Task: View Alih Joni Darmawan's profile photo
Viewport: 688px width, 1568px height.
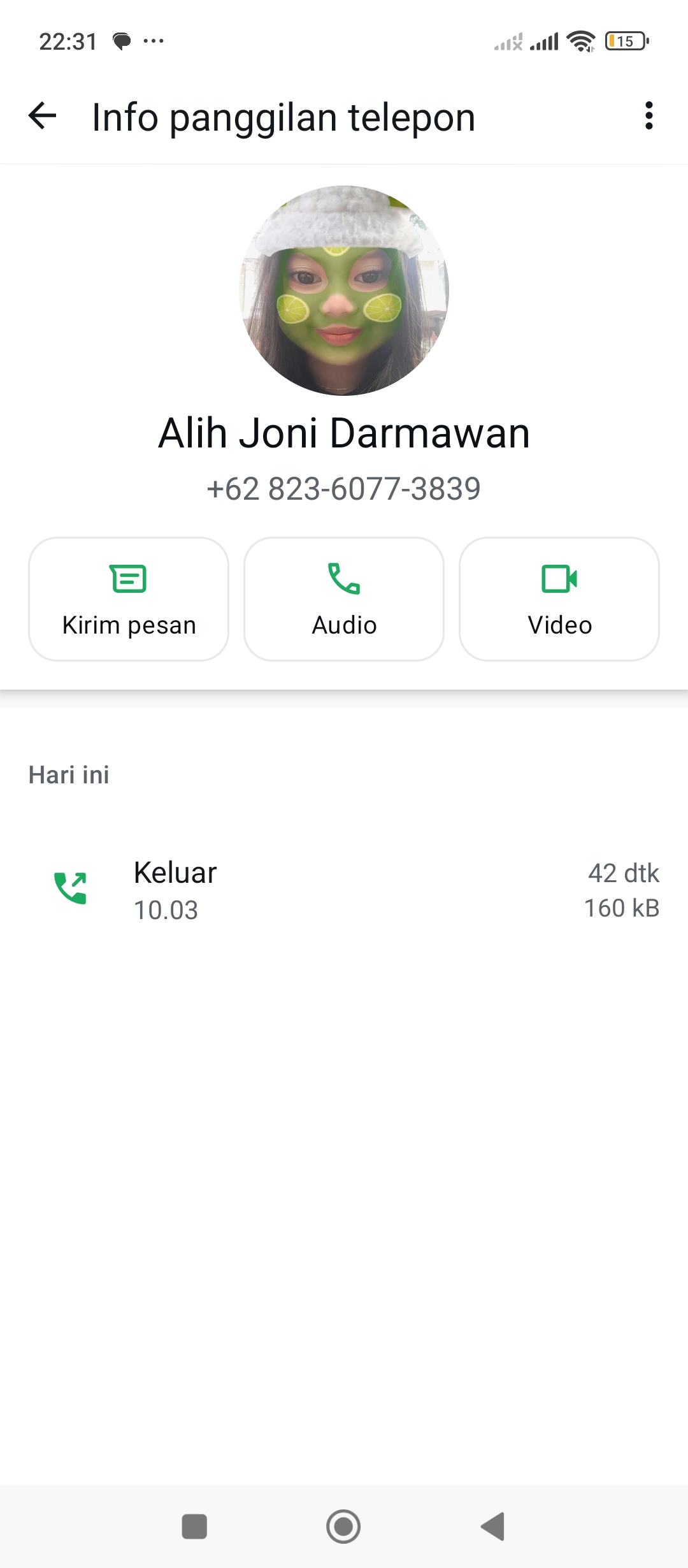Action: pos(344,291)
